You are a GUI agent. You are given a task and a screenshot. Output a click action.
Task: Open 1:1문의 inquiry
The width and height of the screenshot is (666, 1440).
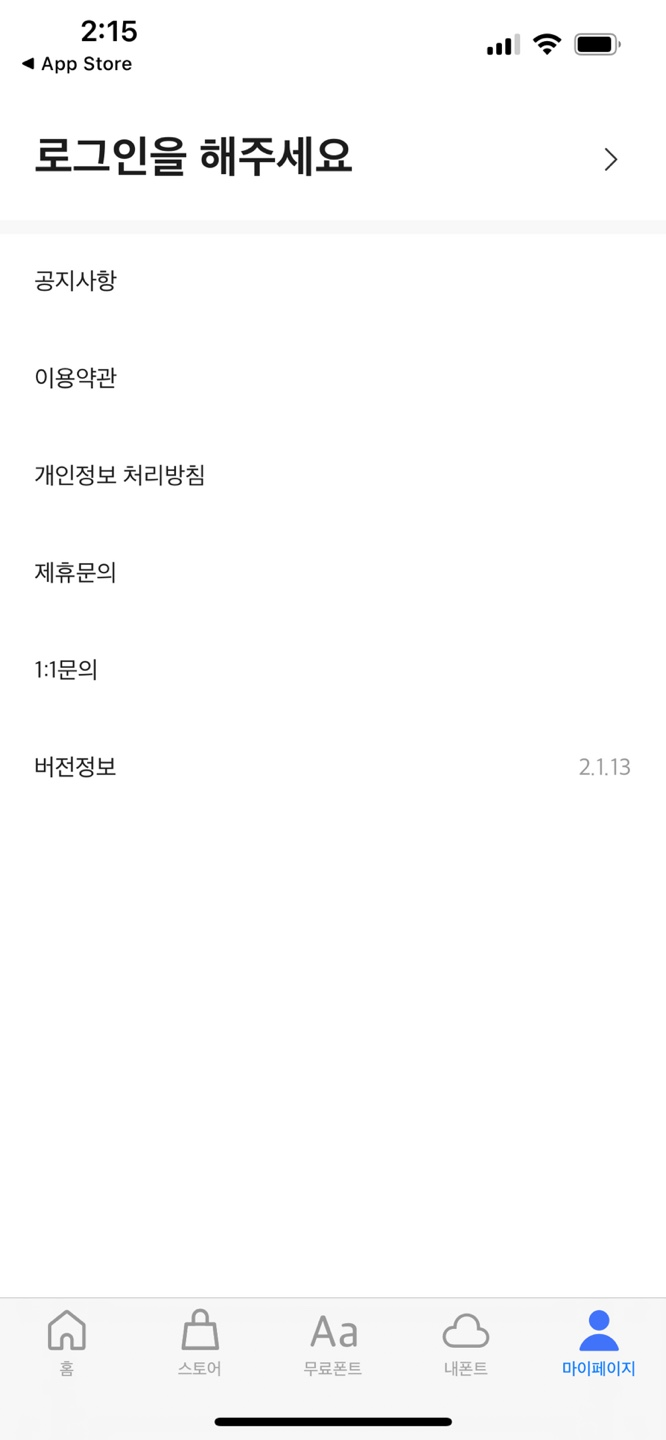(333, 670)
